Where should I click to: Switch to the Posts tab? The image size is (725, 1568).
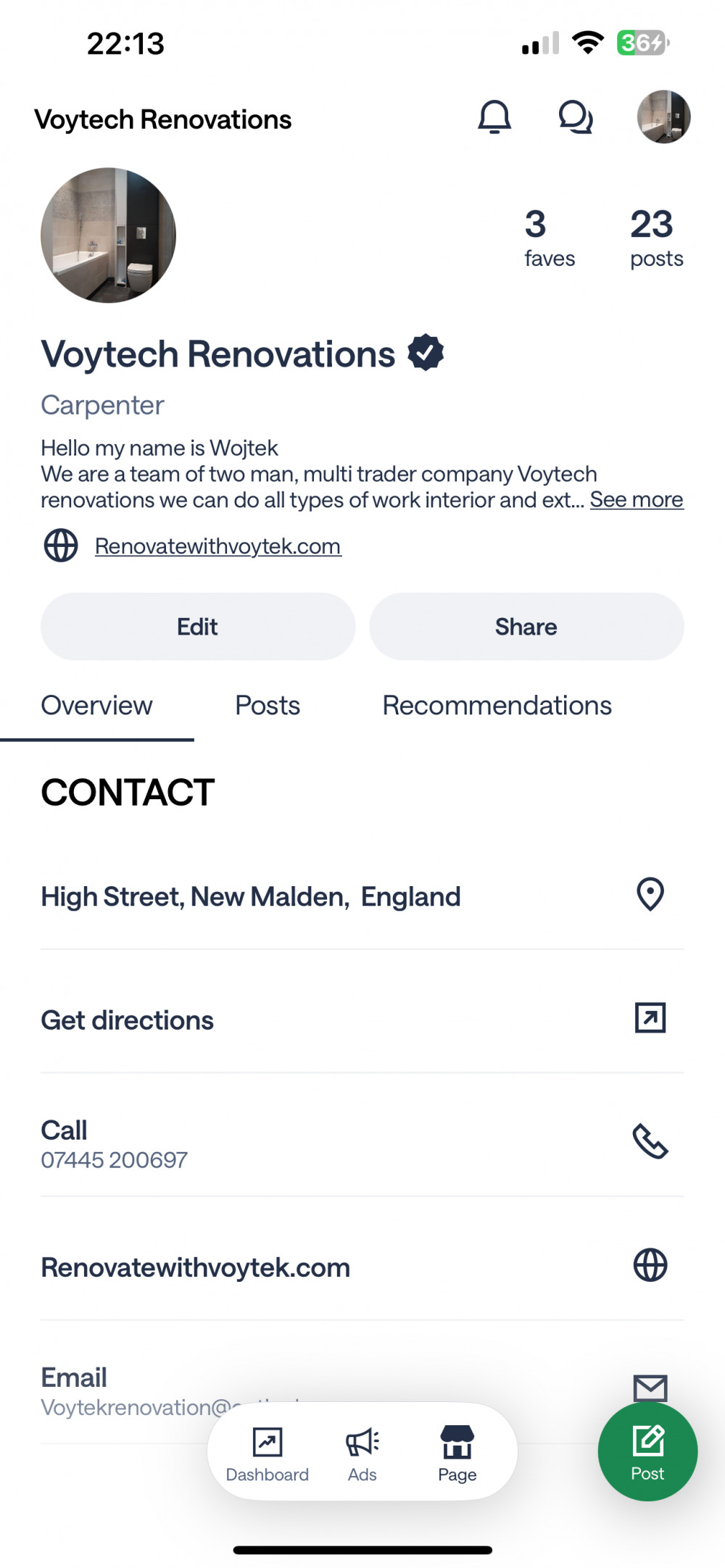(268, 706)
